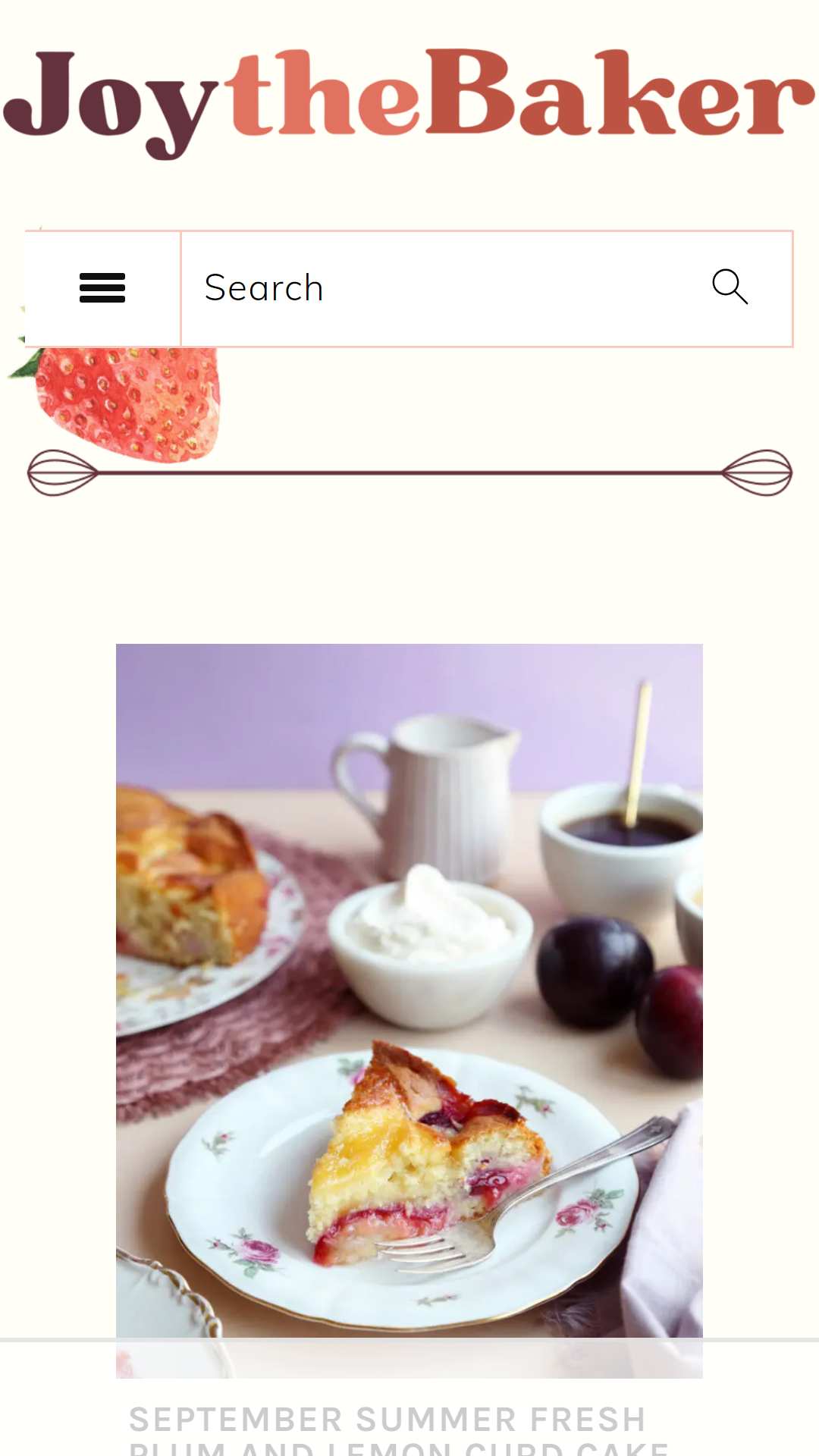This screenshot has width=819, height=1456.
Task: Tap the magnifying glass search icon
Action: click(730, 287)
